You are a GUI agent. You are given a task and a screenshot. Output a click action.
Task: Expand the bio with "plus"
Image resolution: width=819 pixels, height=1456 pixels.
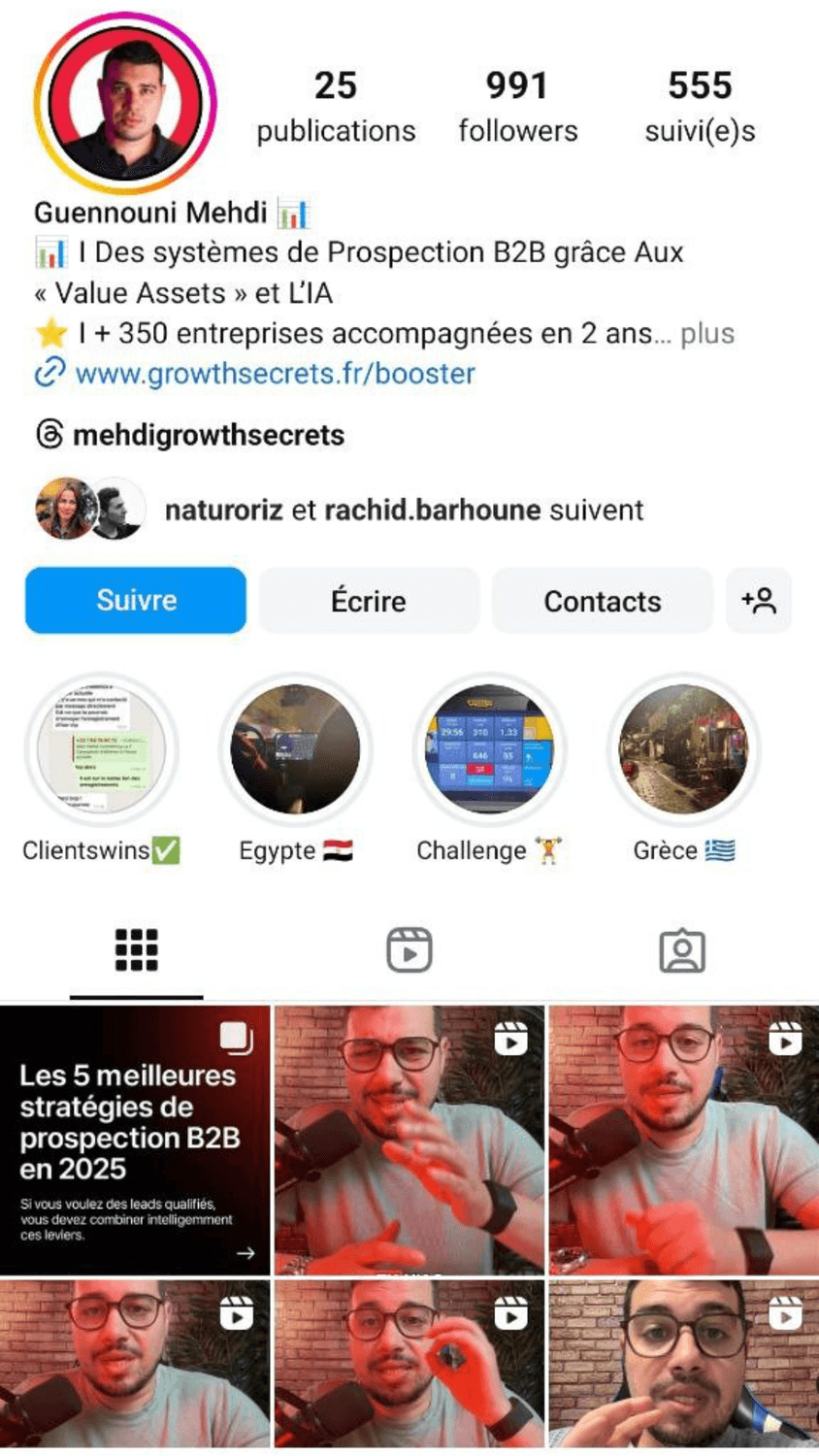[706, 334]
